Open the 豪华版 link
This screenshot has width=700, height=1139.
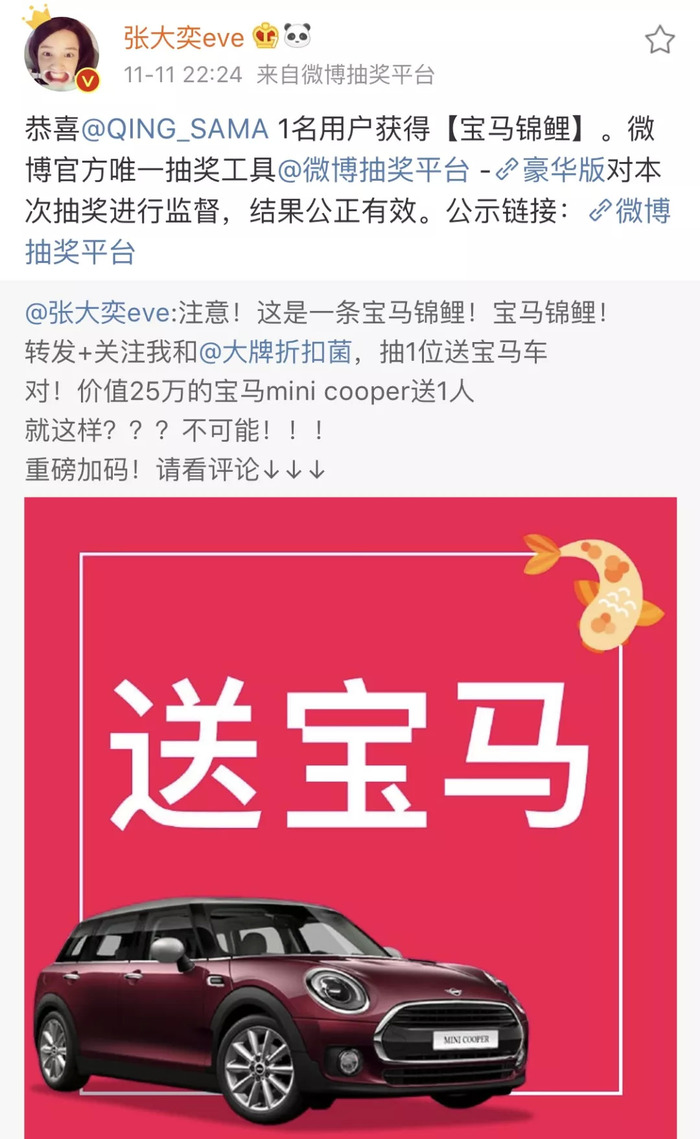551,170
